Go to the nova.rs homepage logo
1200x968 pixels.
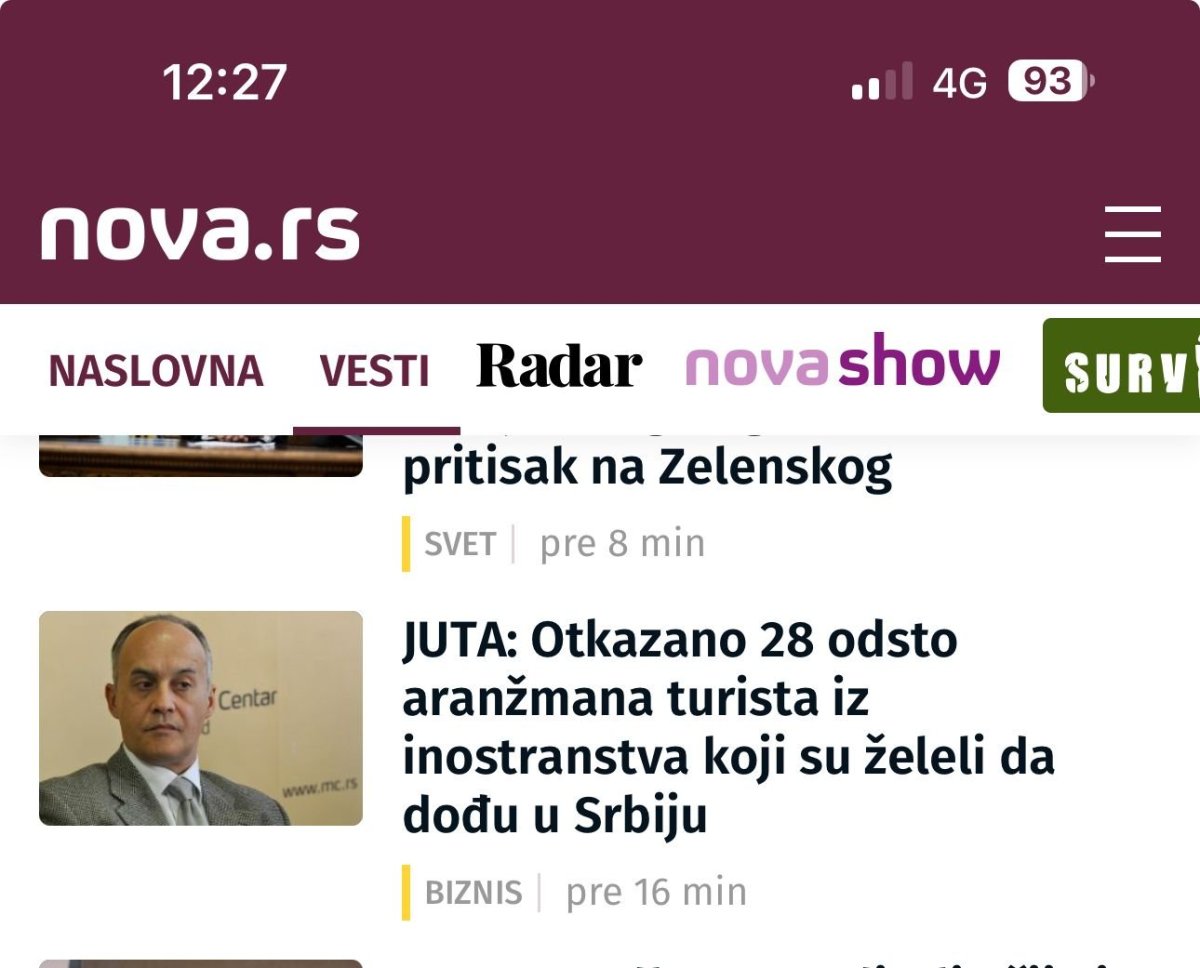click(x=200, y=233)
